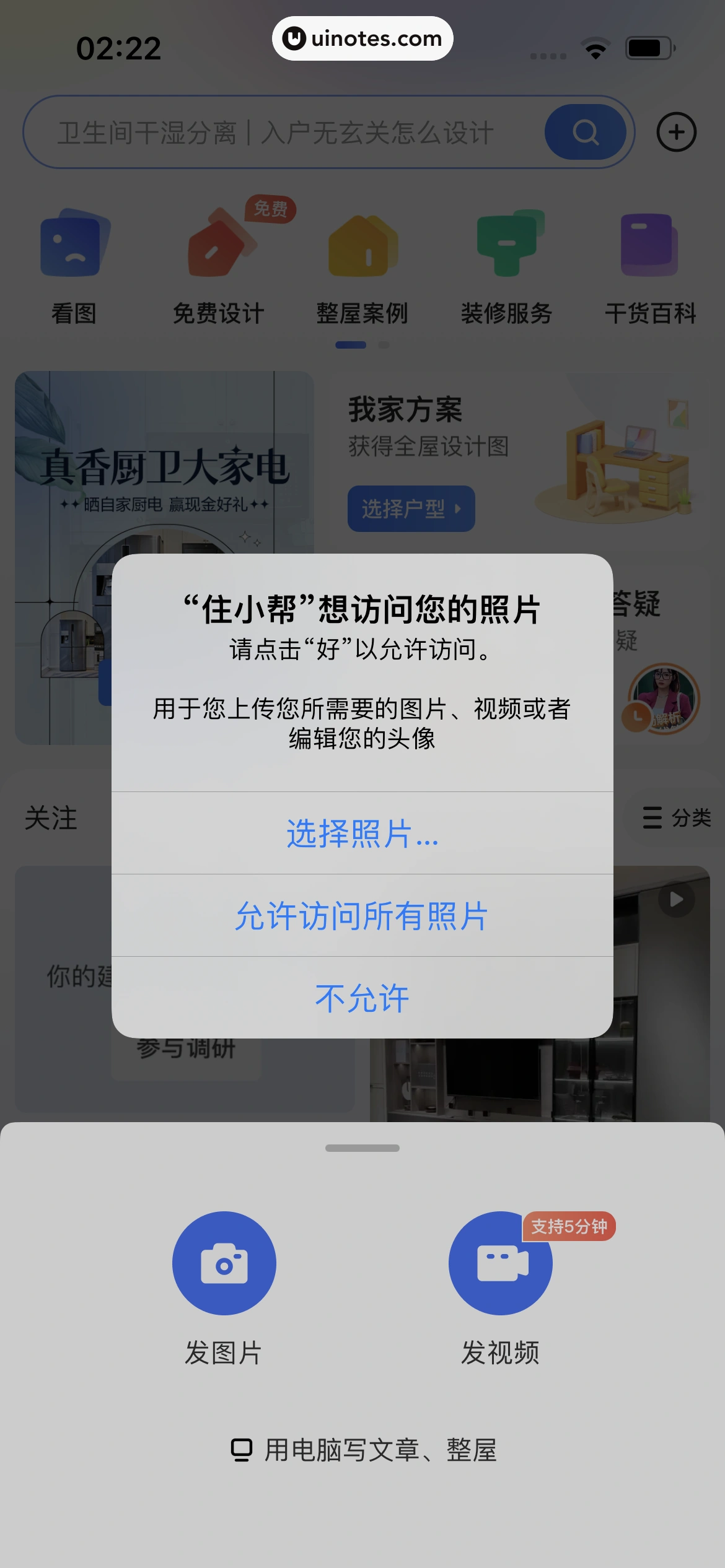
Task: Tap the video camera icon to post a video
Action: 500,1263
